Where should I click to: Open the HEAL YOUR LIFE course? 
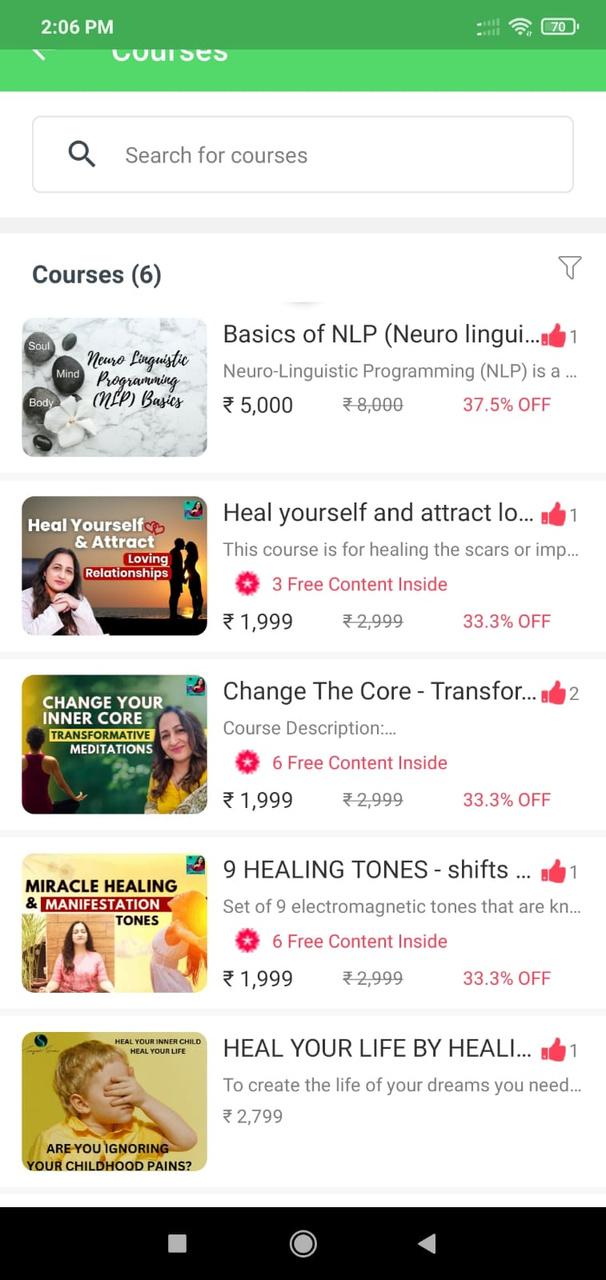(380, 1048)
